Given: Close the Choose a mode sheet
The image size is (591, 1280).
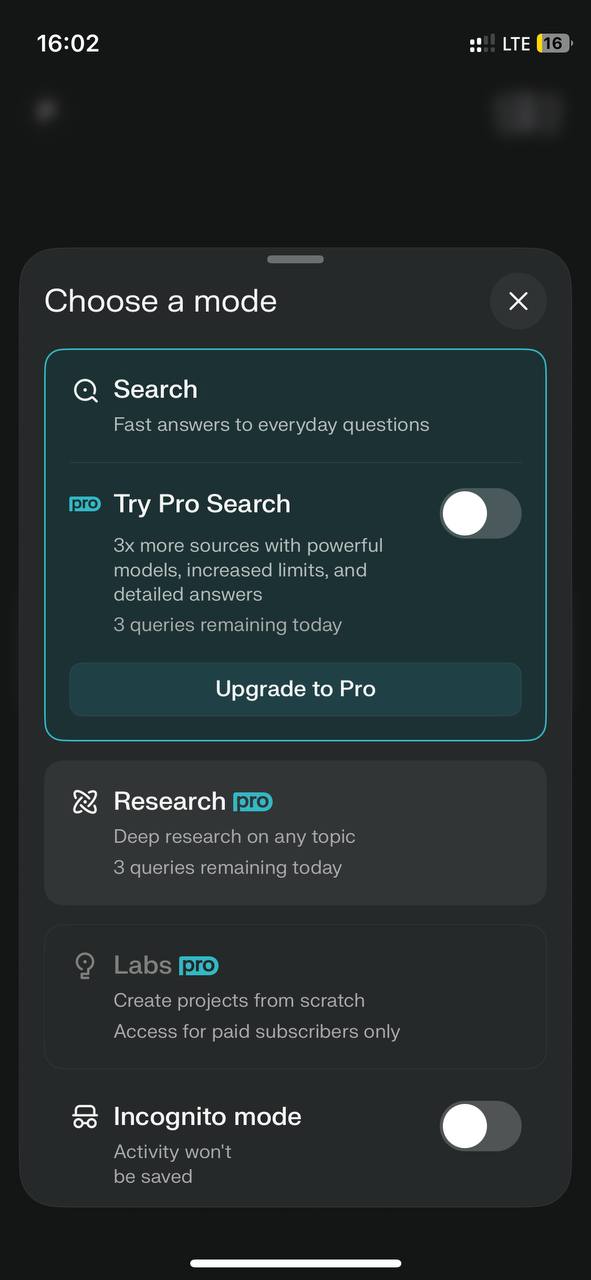Looking at the screenshot, I should pyautogui.click(x=518, y=301).
